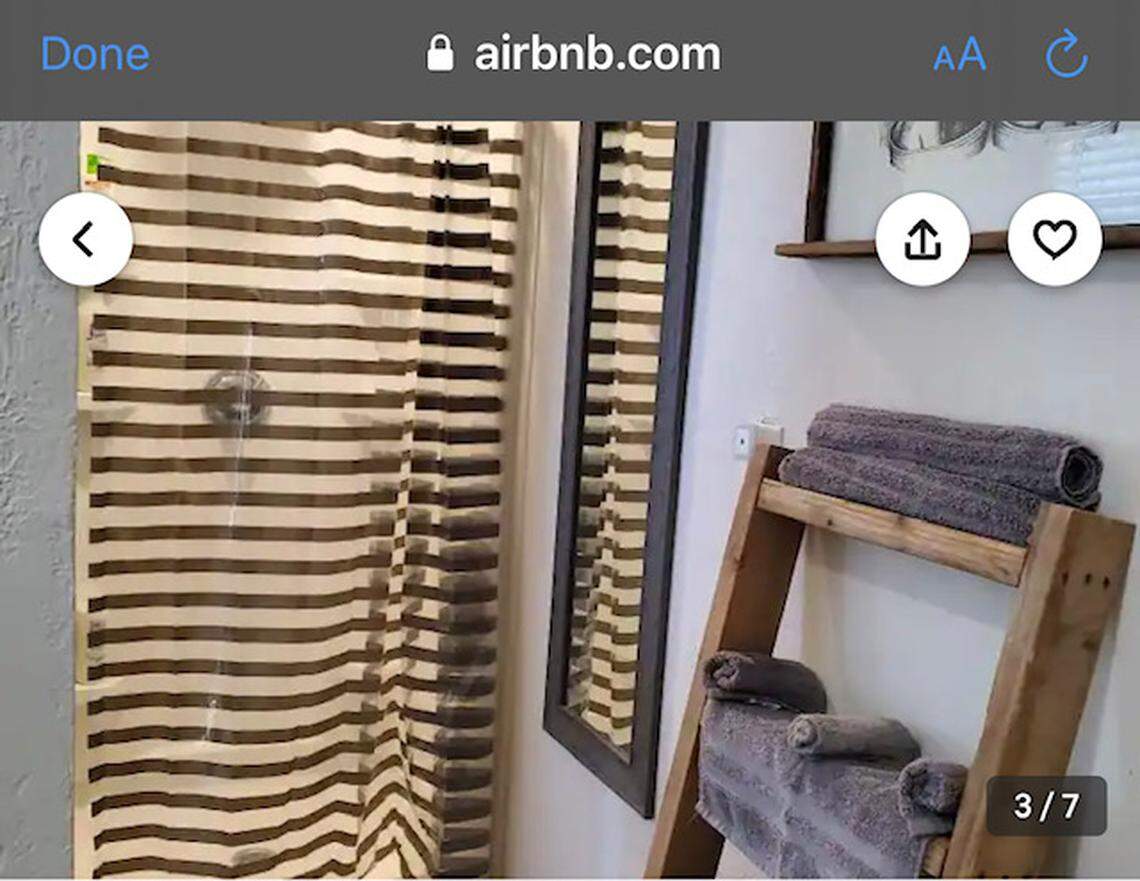Go back with the arrow button
The image size is (1140, 881).
(x=85, y=240)
